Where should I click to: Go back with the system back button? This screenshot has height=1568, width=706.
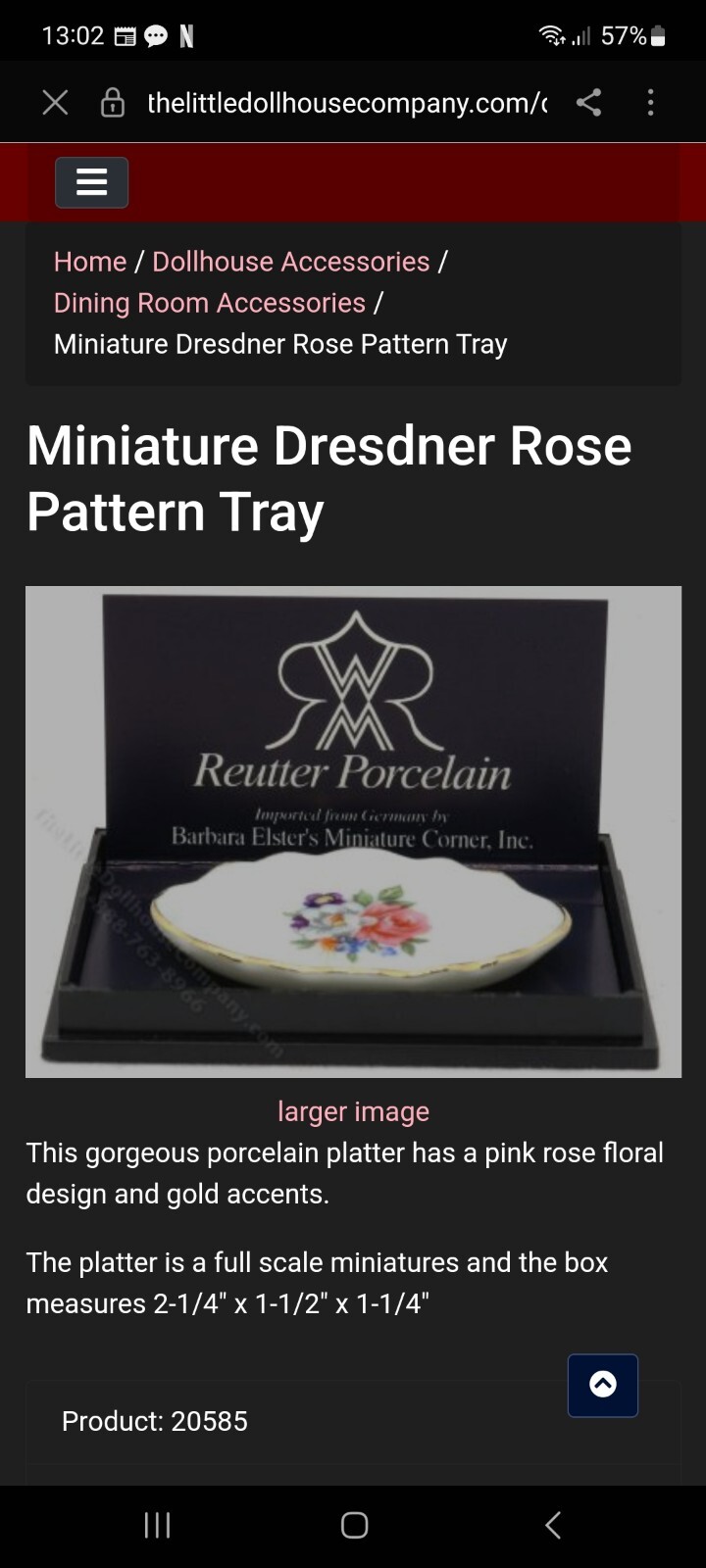tap(553, 1525)
